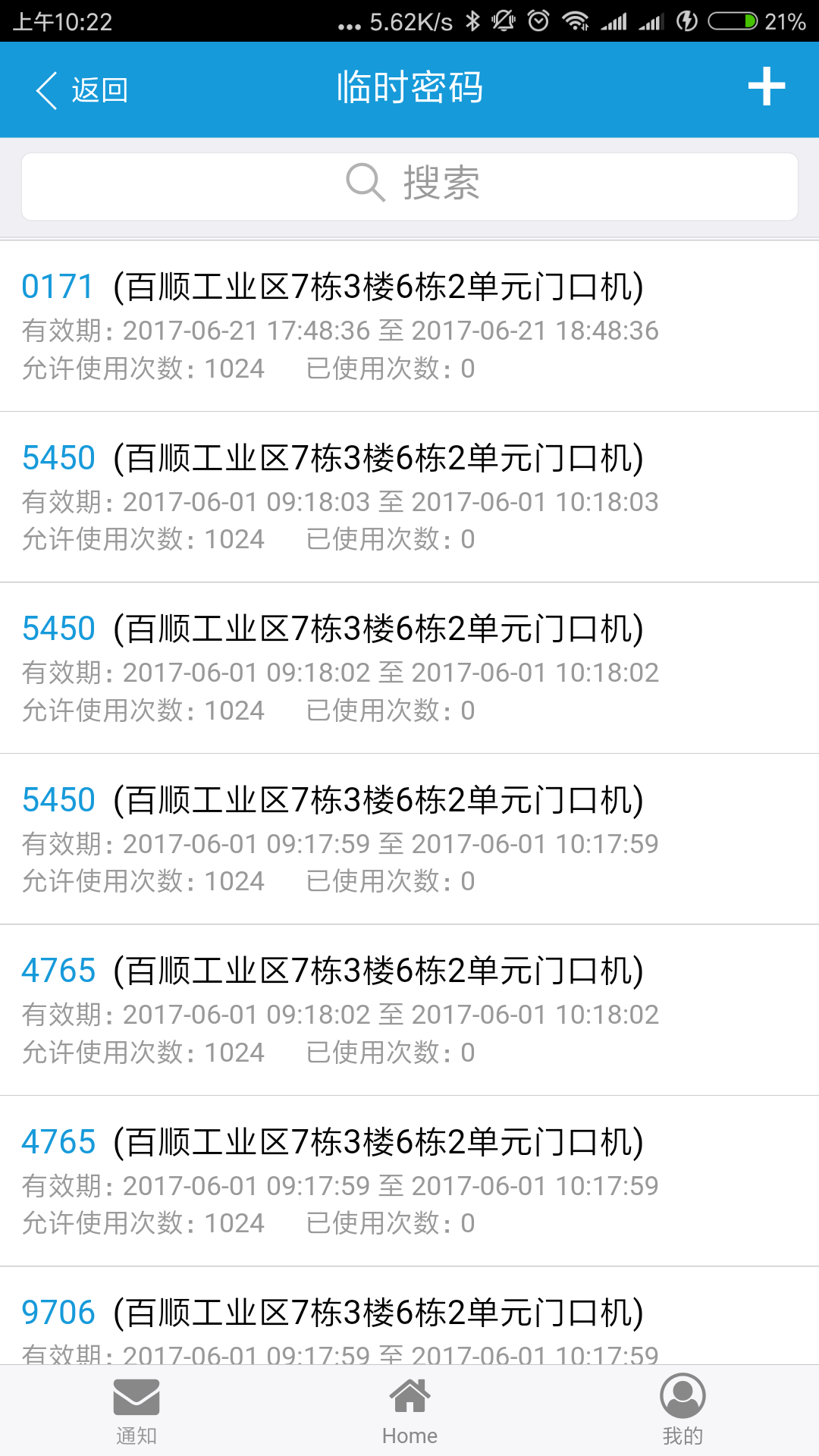819x1456 pixels.
Task: Open password 4765 valid from 09:18:02
Action: (x=409, y=1010)
